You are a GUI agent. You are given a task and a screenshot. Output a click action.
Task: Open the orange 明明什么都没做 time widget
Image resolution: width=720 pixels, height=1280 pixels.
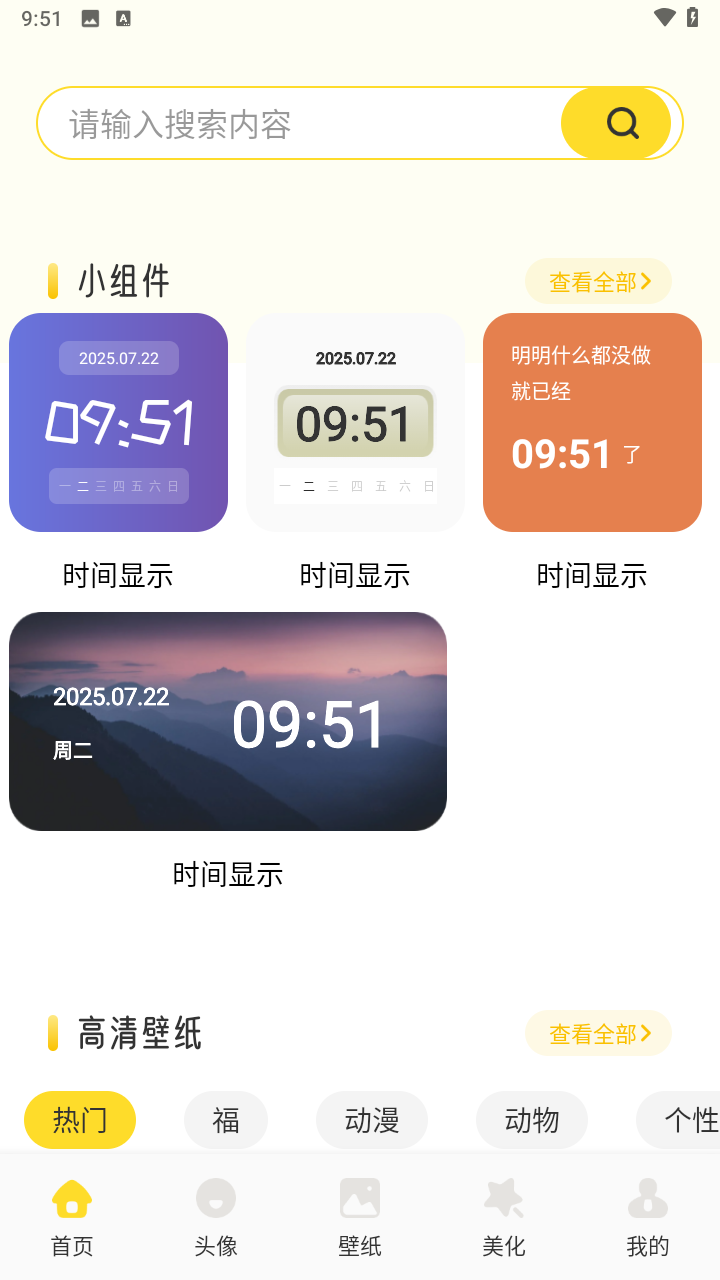tap(592, 422)
